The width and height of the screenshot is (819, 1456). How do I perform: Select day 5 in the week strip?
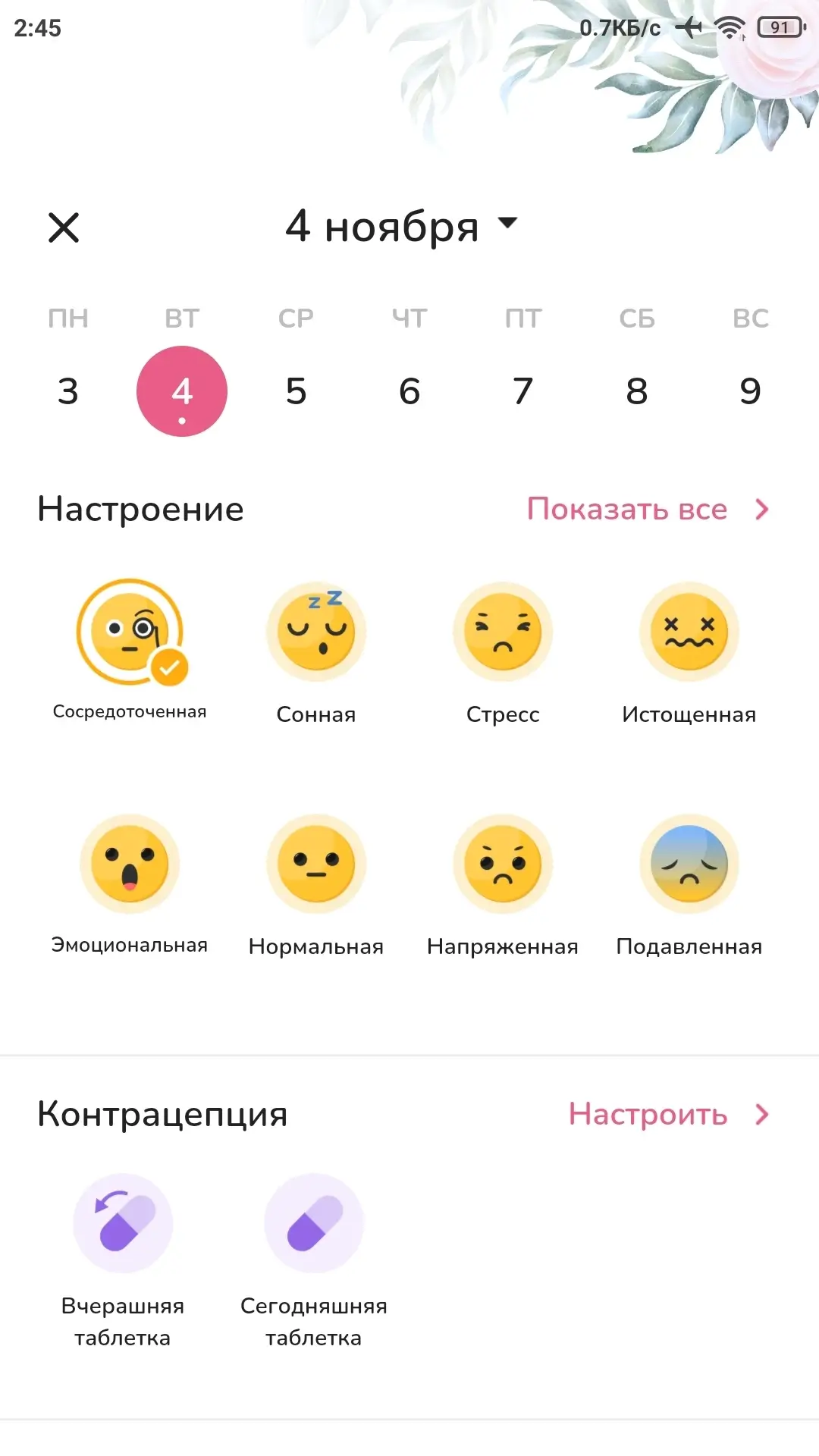(296, 391)
